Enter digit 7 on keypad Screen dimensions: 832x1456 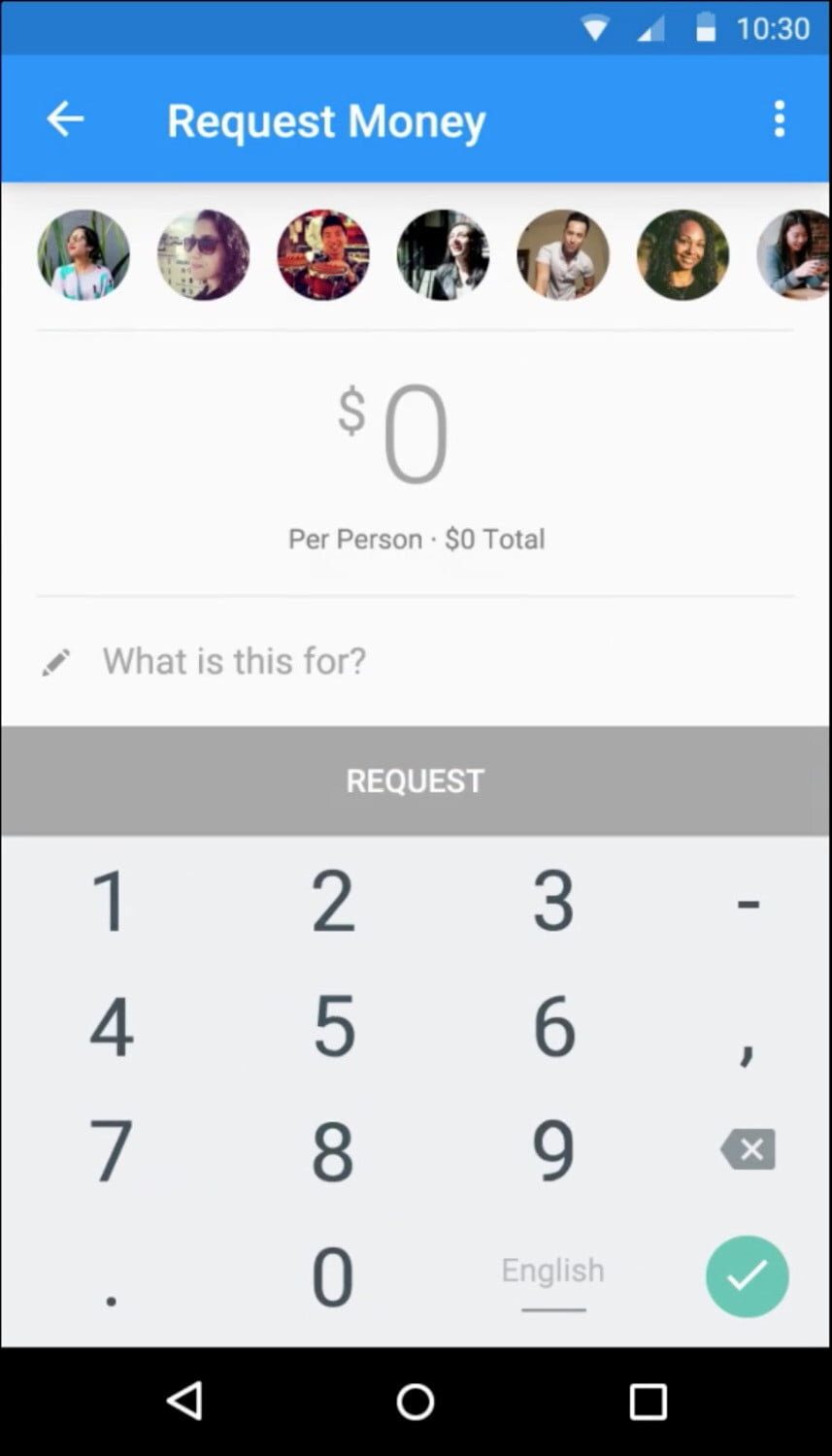click(110, 1150)
